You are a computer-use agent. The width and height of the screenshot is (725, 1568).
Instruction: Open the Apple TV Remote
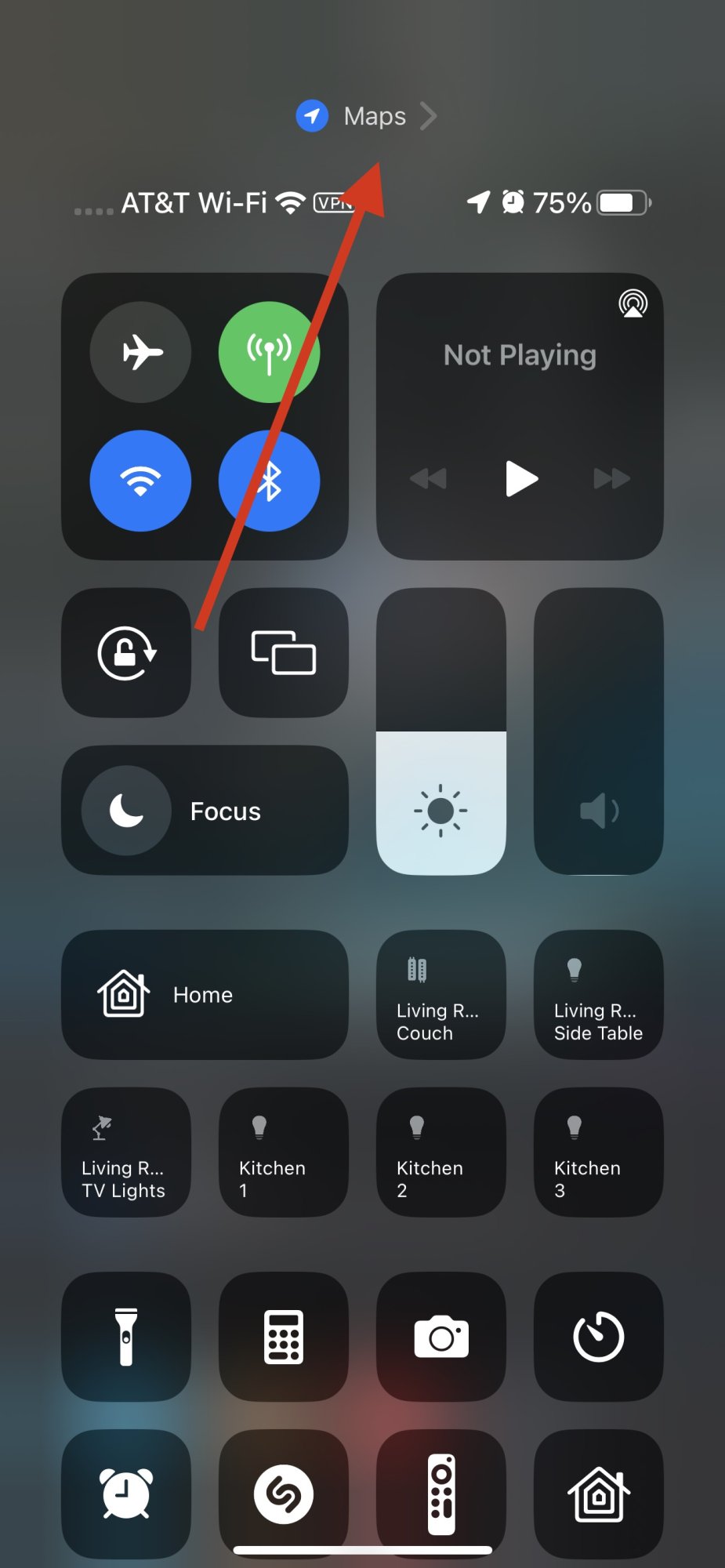[x=440, y=1494]
